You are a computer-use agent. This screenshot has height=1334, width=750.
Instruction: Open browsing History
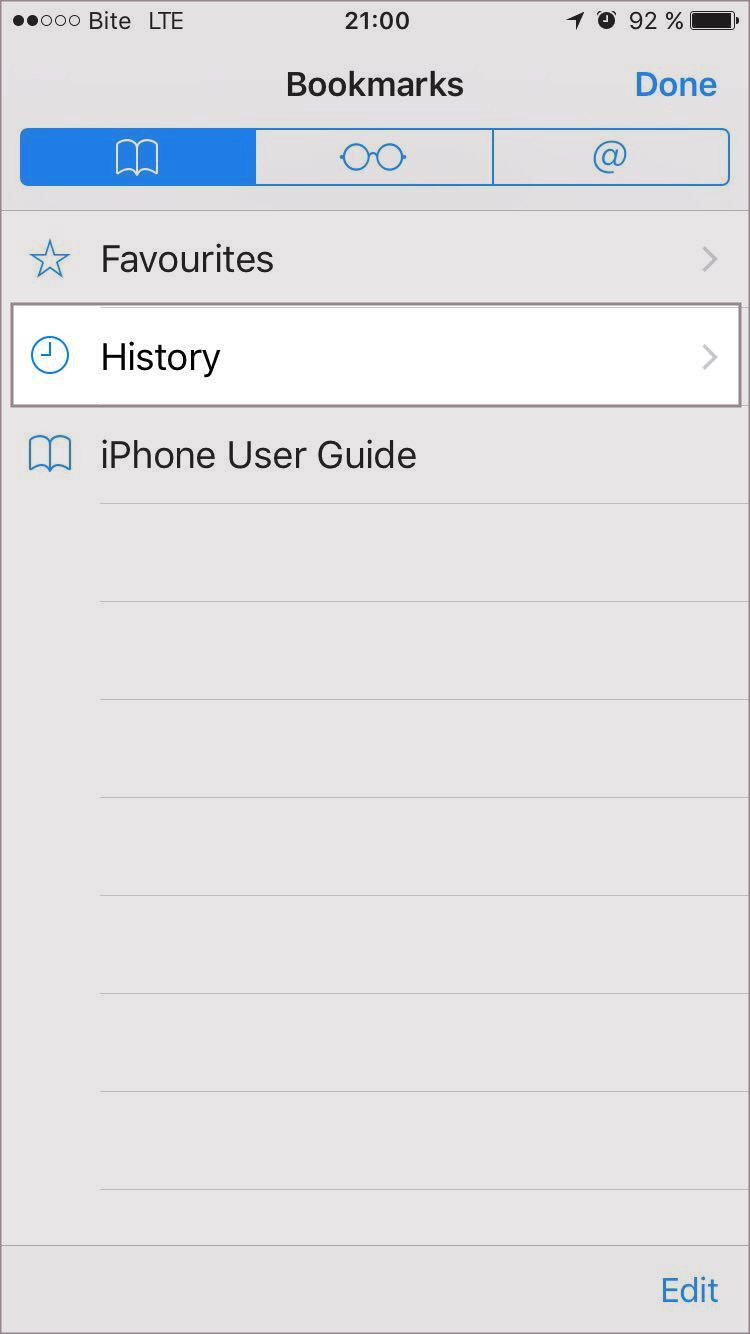point(375,356)
